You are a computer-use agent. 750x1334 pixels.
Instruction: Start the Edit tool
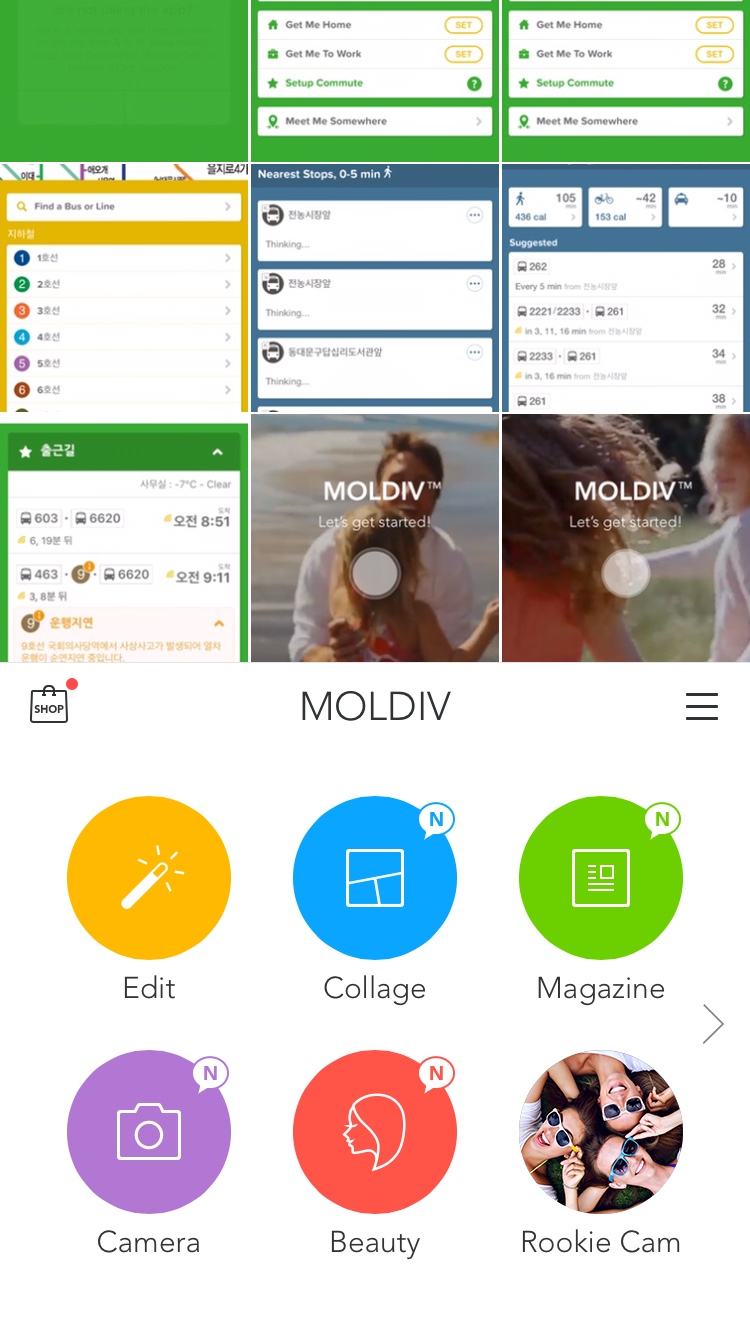click(149, 878)
